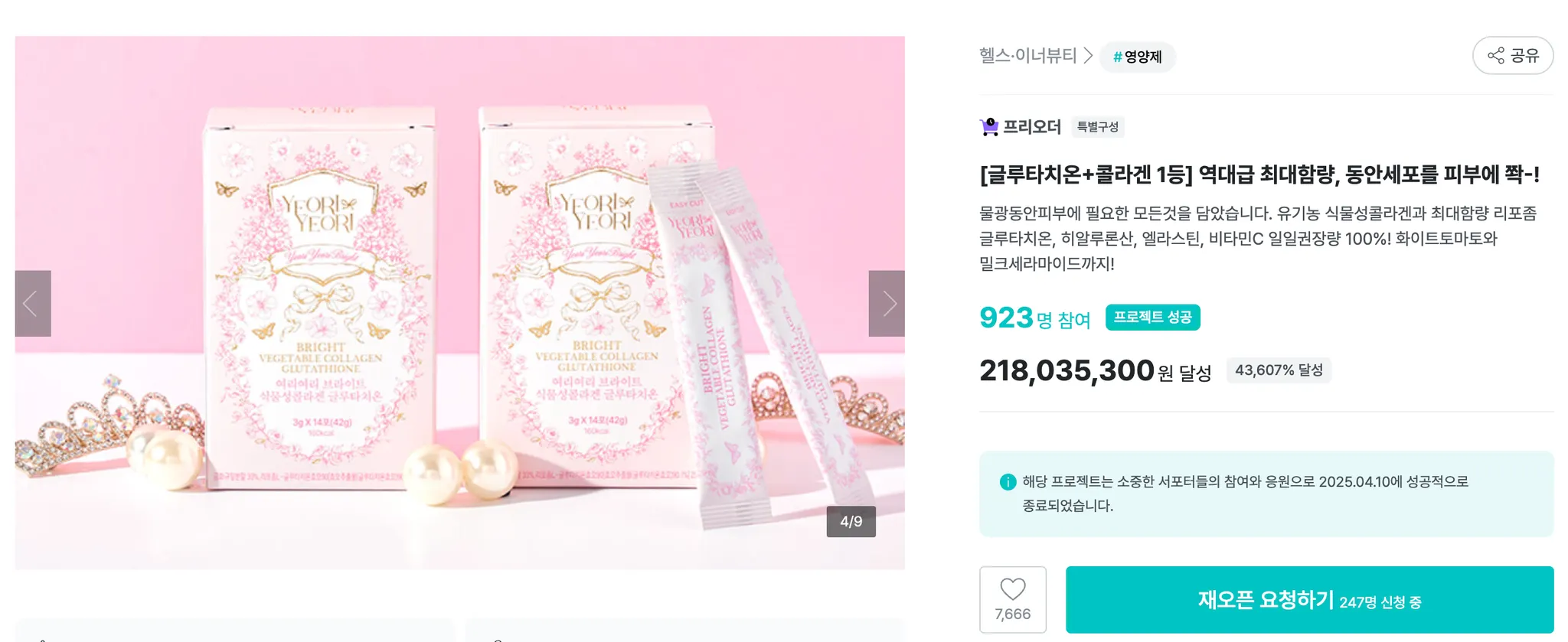This screenshot has width=1568, height=642.
Task: Share this project via 공유 button
Action: 1512,55
